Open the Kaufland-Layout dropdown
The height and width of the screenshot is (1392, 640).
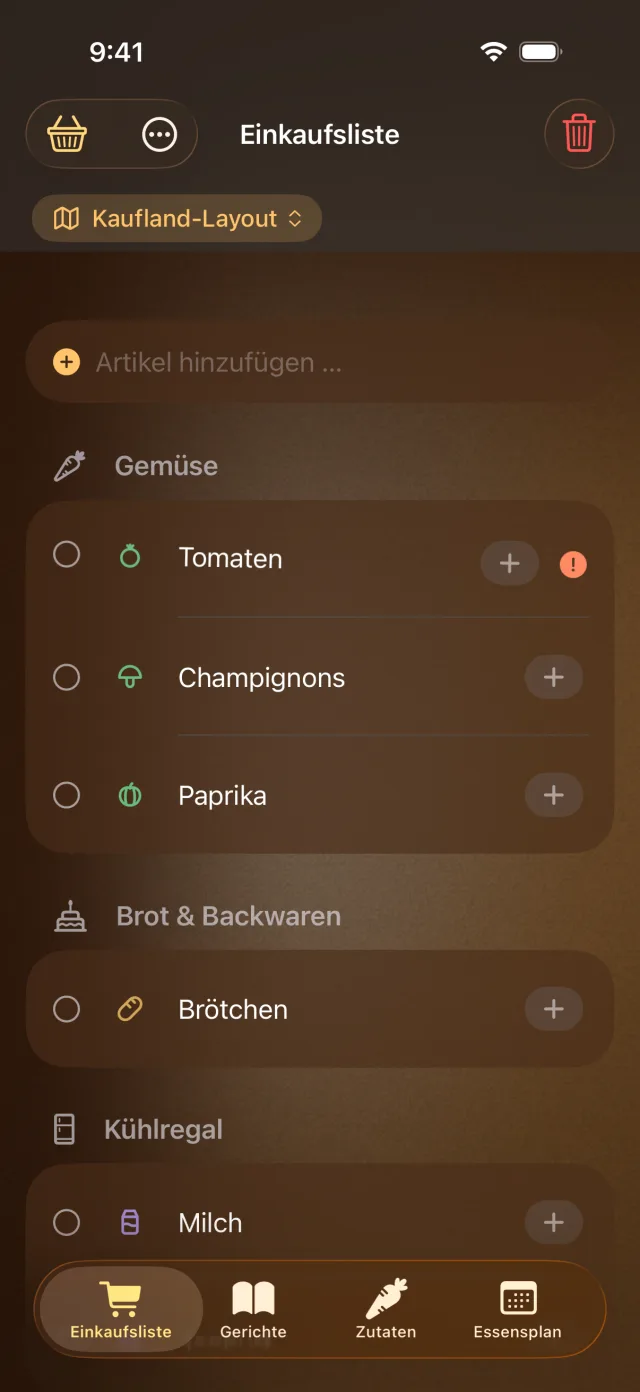pos(177,218)
